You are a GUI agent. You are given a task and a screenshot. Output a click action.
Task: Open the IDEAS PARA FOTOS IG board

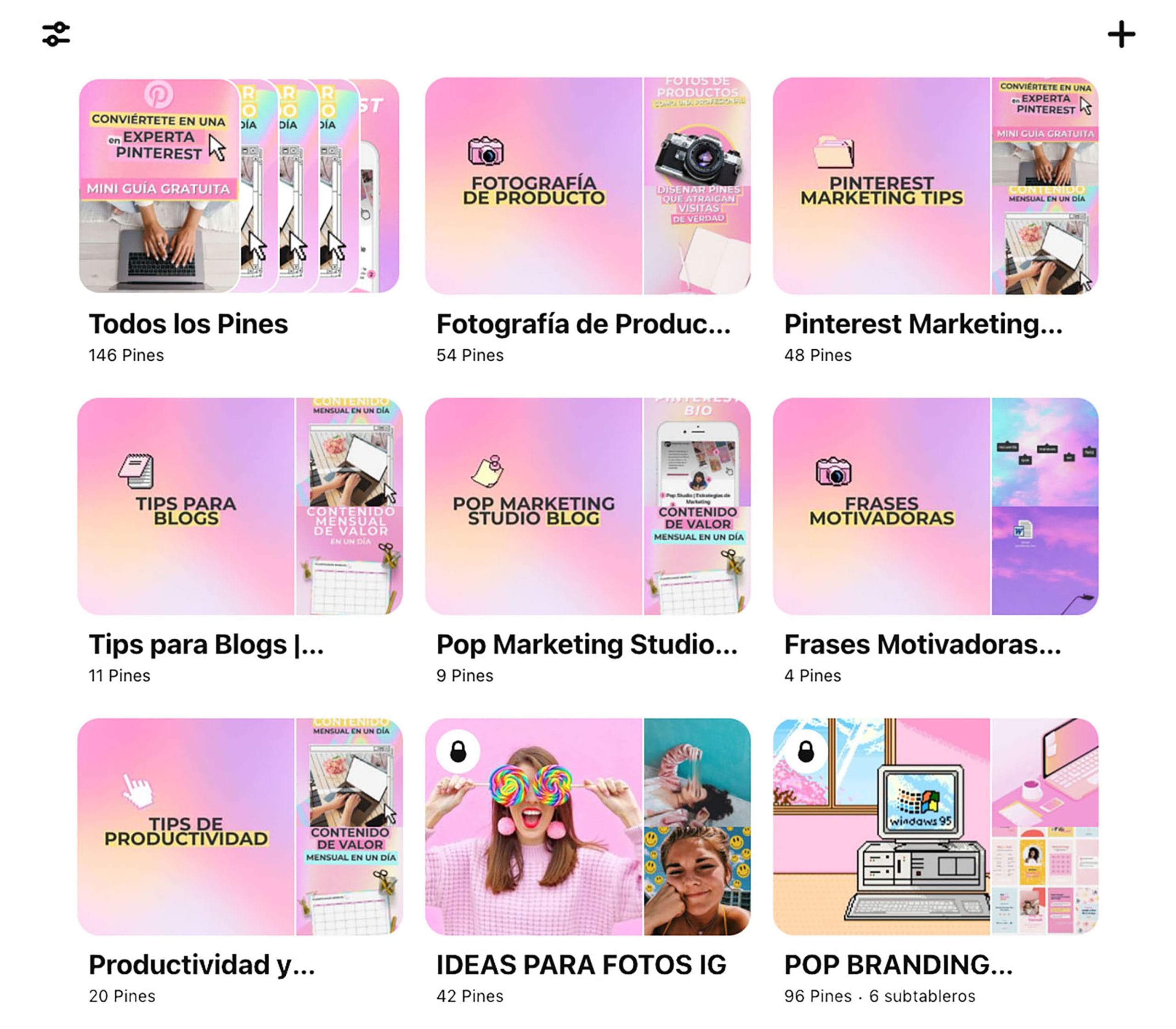click(x=587, y=826)
